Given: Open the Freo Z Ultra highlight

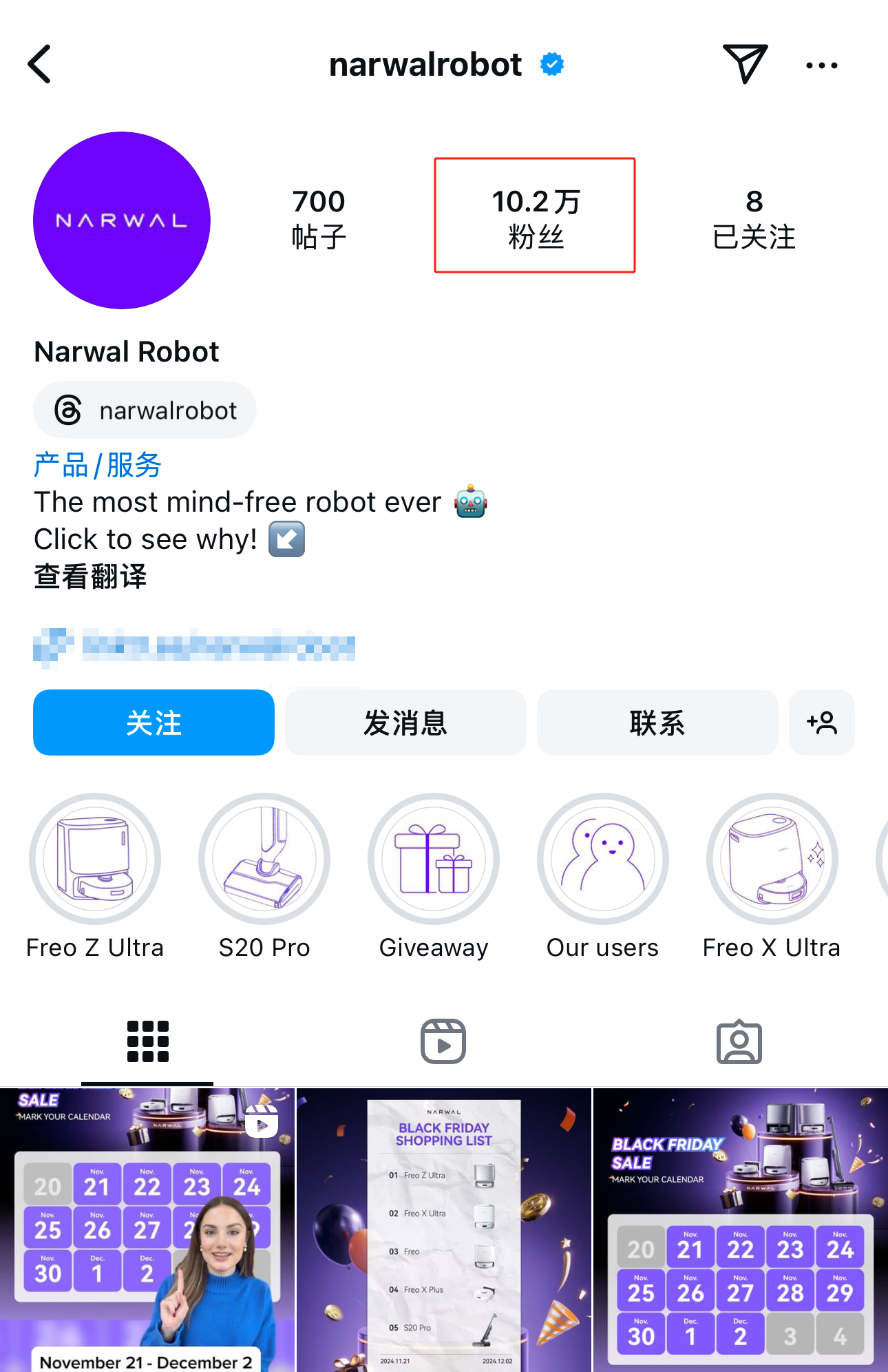Looking at the screenshot, I should point(95,860).
